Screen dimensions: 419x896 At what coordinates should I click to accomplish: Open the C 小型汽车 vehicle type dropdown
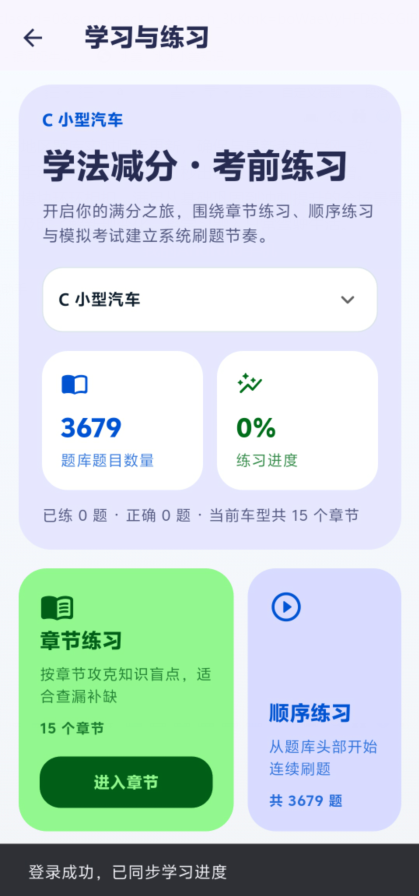(x=210, y=300)
